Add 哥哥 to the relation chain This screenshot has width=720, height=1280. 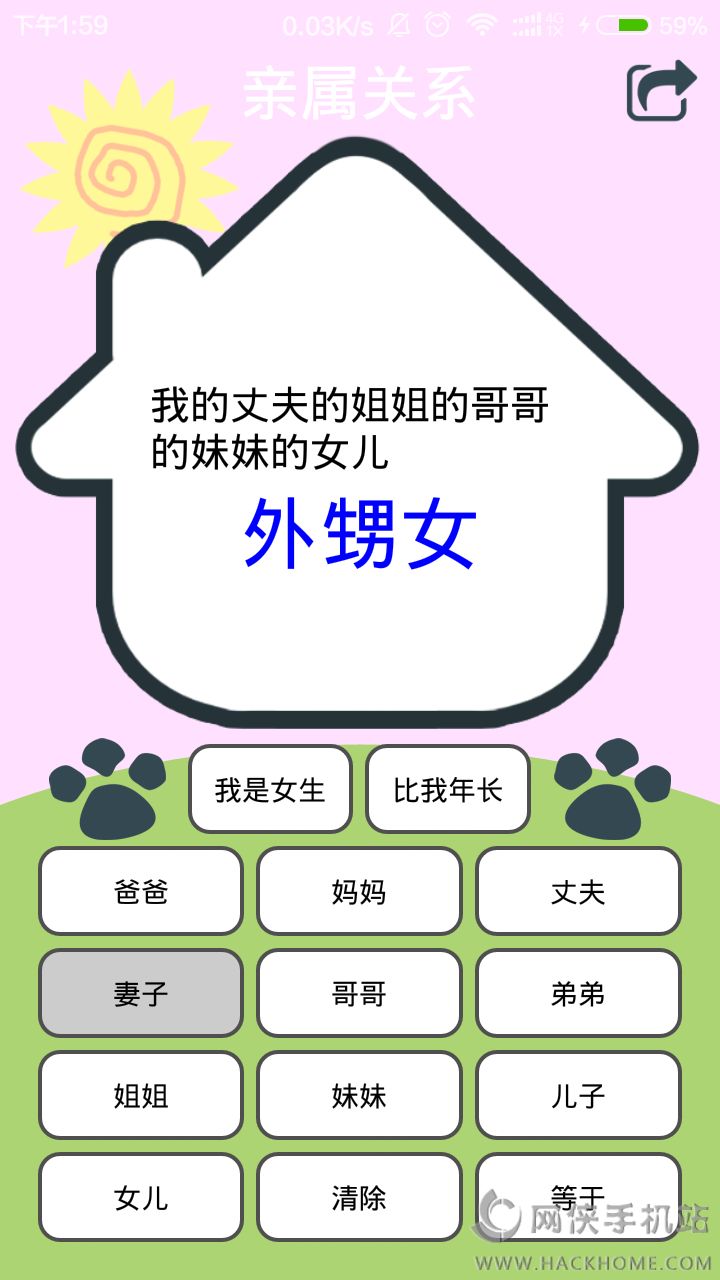(359, 993)
